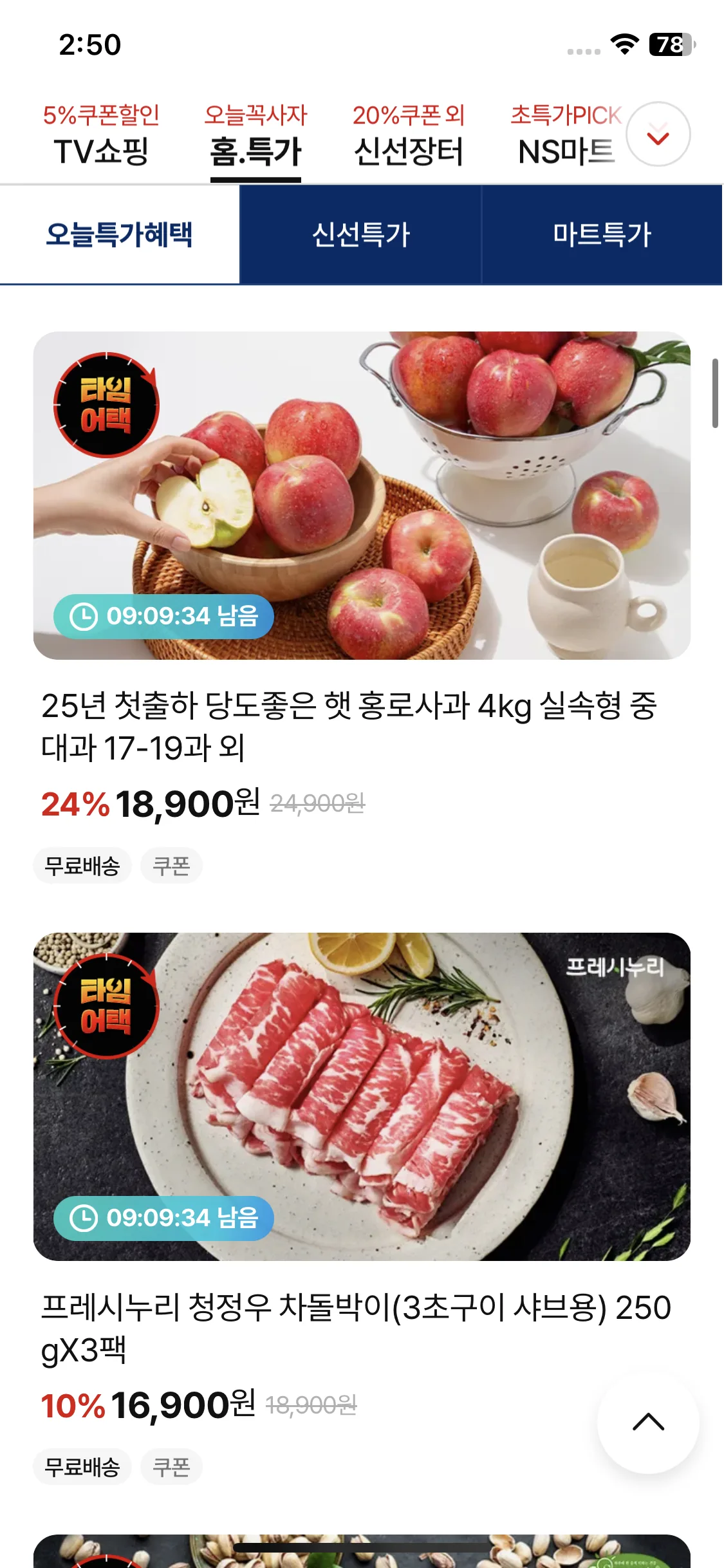Select the 오늘특가혜택 section
This screenshot has width=724, height=1568.
120,234
